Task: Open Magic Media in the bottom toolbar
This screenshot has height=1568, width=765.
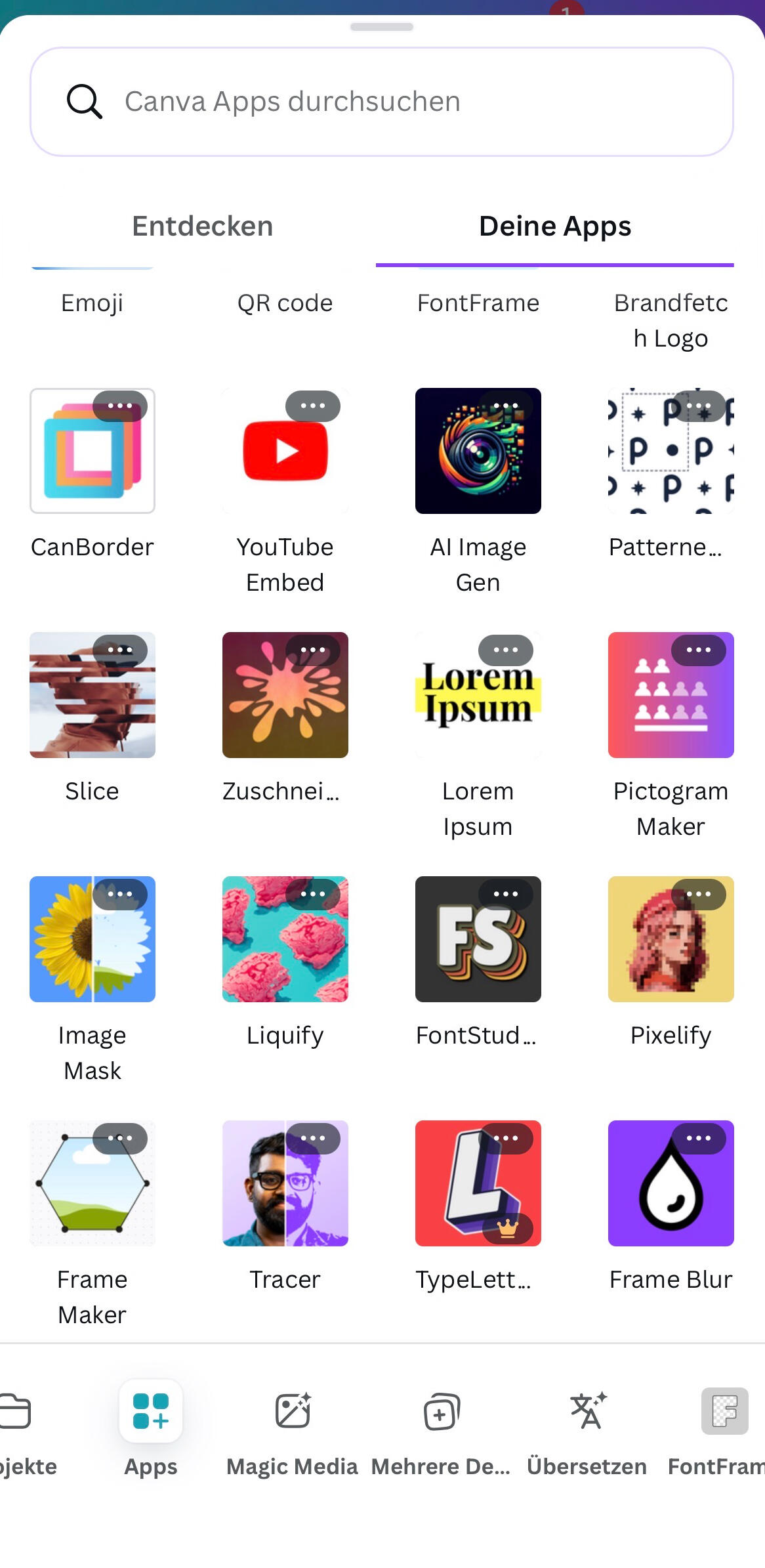Action: click(x=293, y=1431)
